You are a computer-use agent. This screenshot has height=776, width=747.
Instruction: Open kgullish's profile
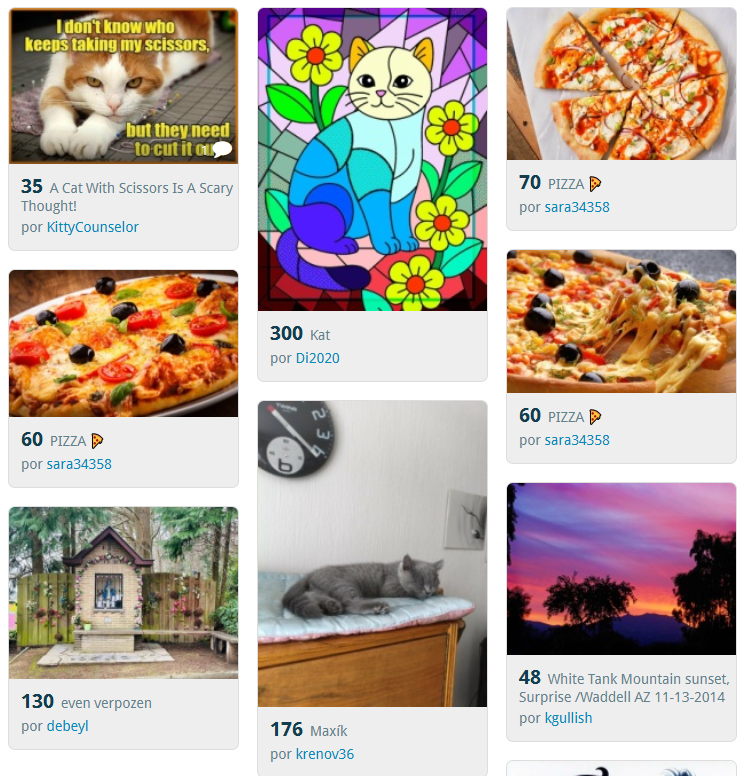point(569,718)
